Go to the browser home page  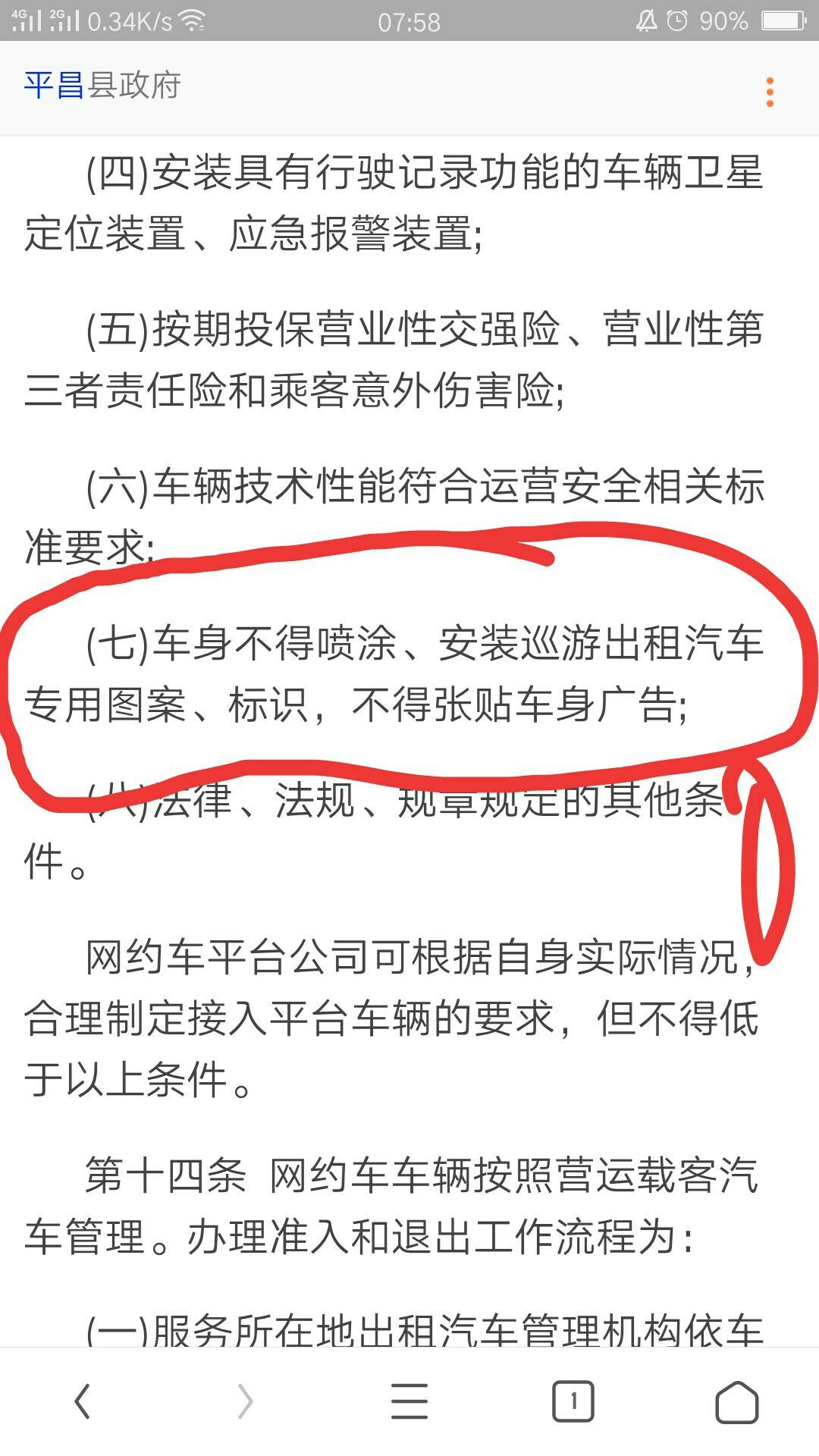pyautogui.click(x=737, y=1401)
